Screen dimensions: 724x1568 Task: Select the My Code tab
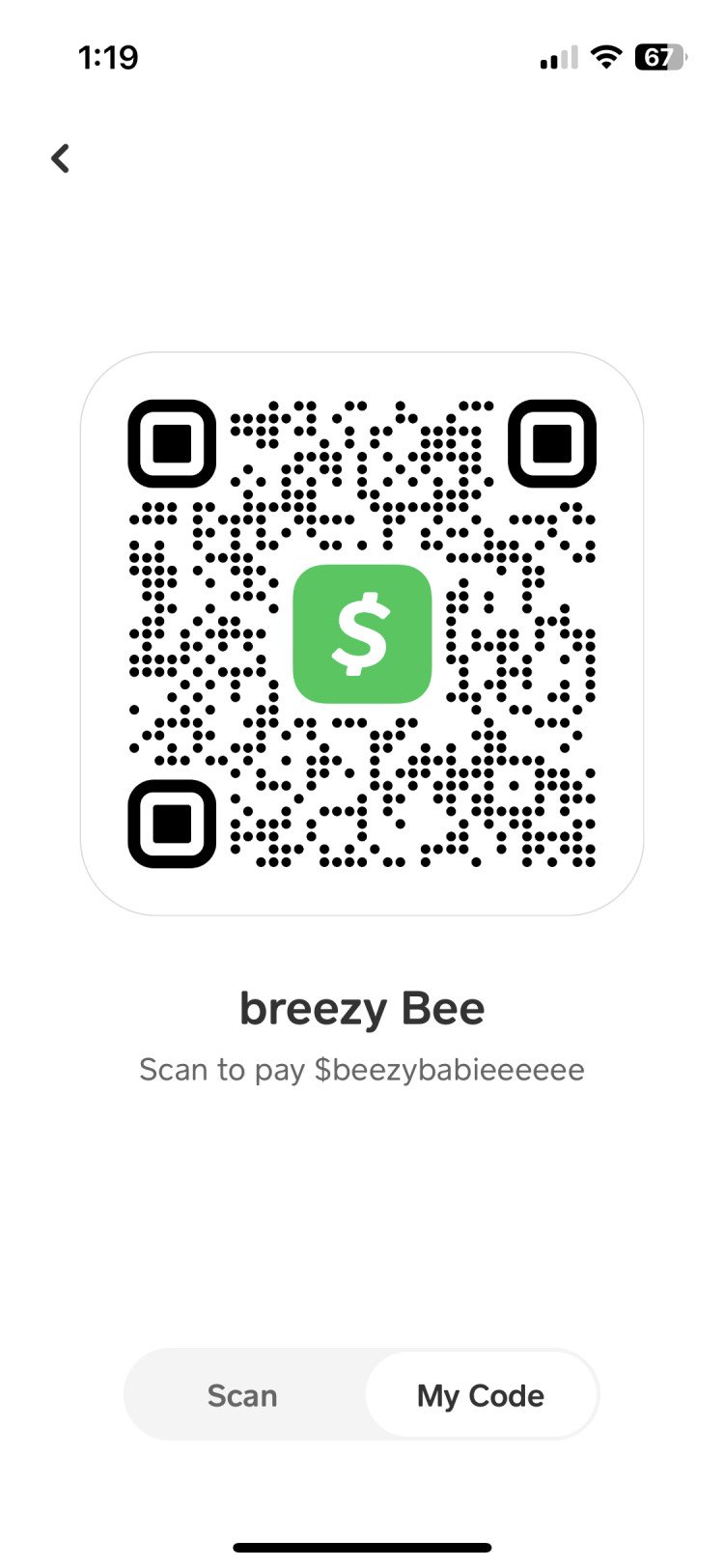click(480, 1395)
